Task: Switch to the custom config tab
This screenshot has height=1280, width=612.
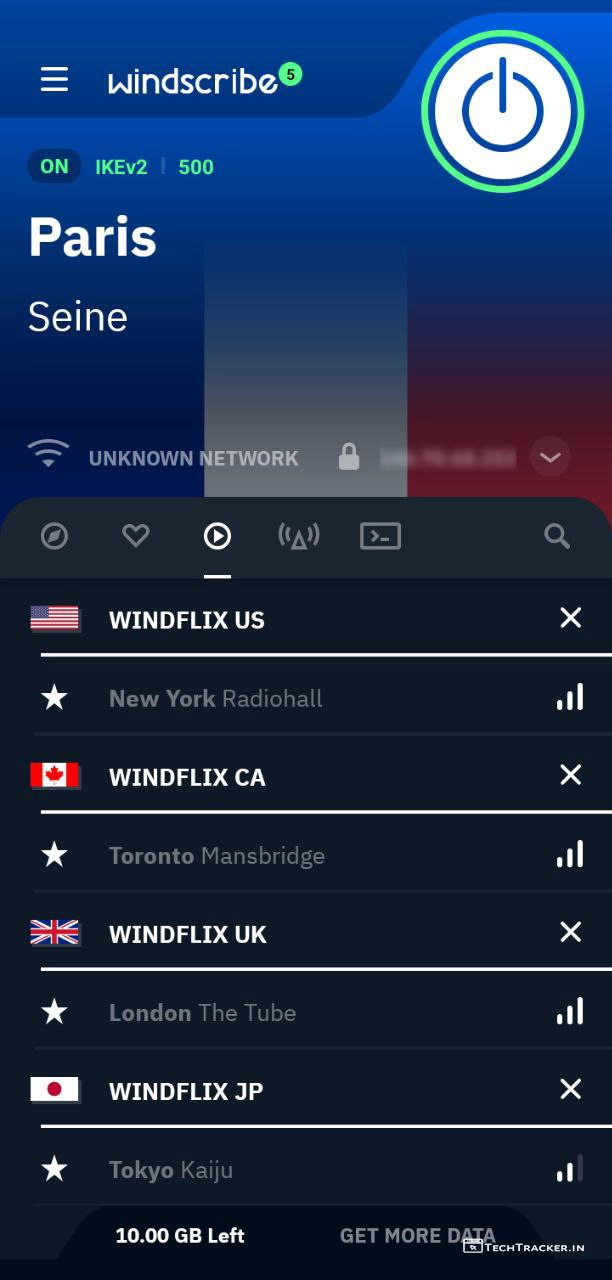Action: coord(380,537)
